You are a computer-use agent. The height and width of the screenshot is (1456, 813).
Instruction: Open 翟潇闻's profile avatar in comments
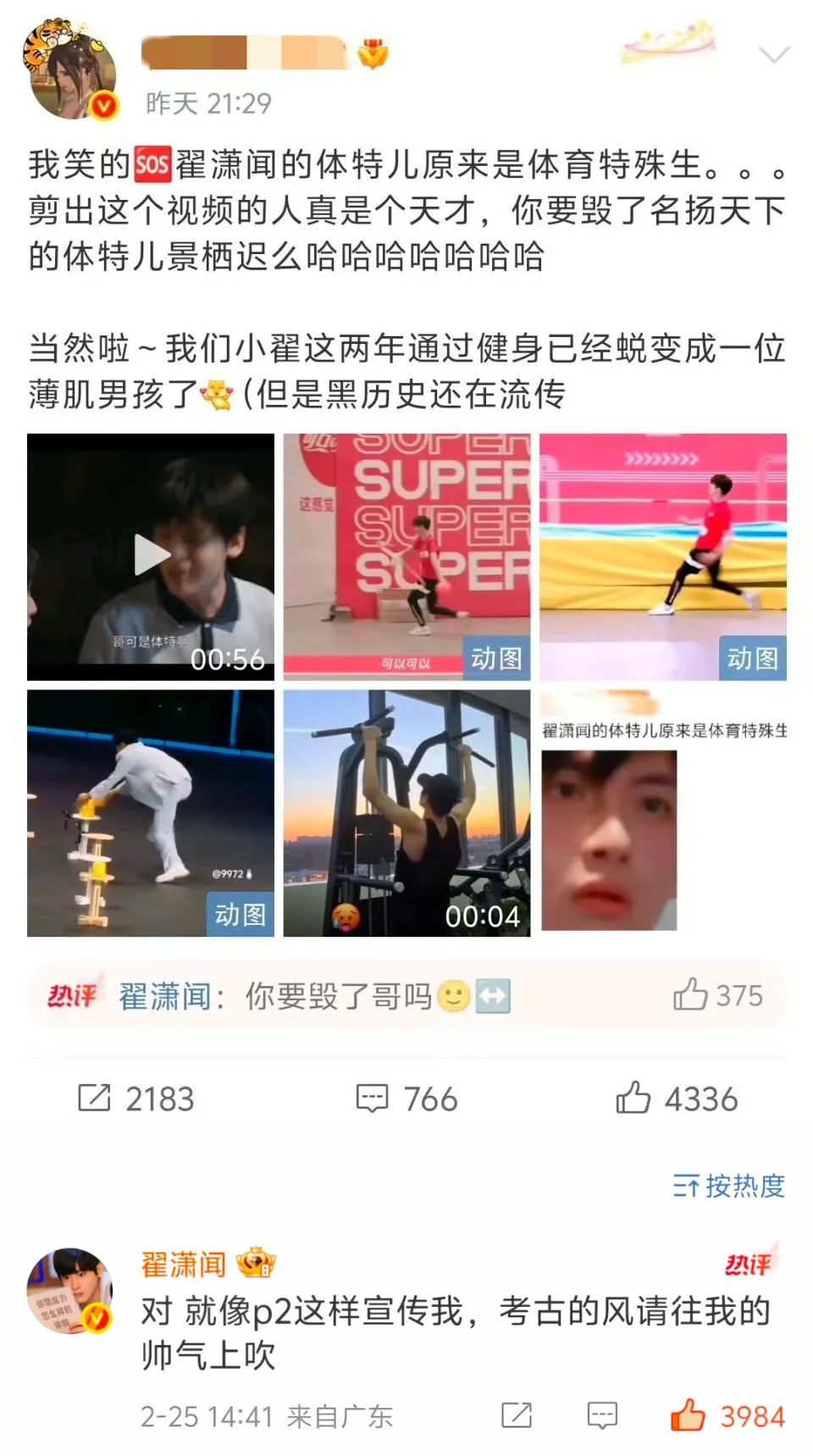(69, 1291)
